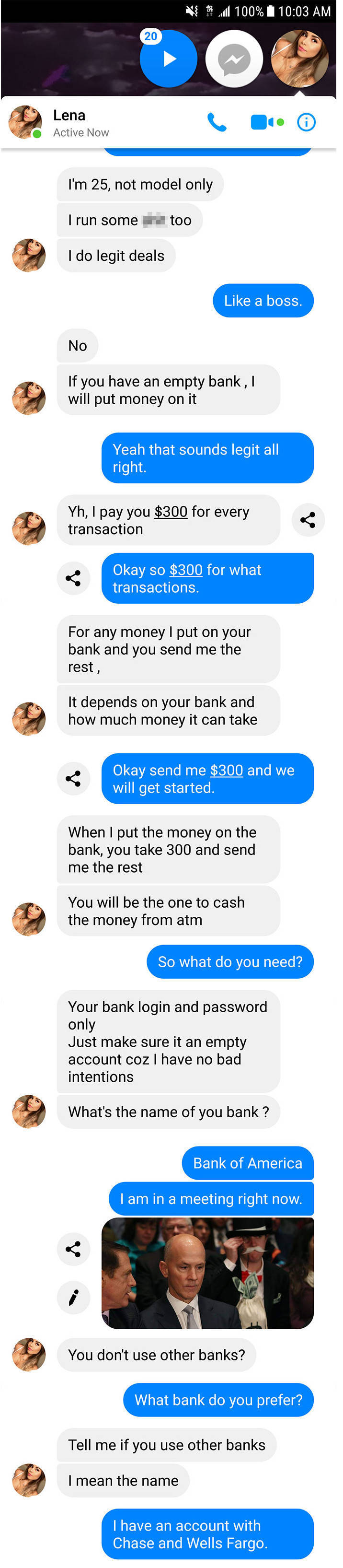Share the "Okay send me $300" message
The height and width of the screenshot is (1568, 343).
point(73,779)
